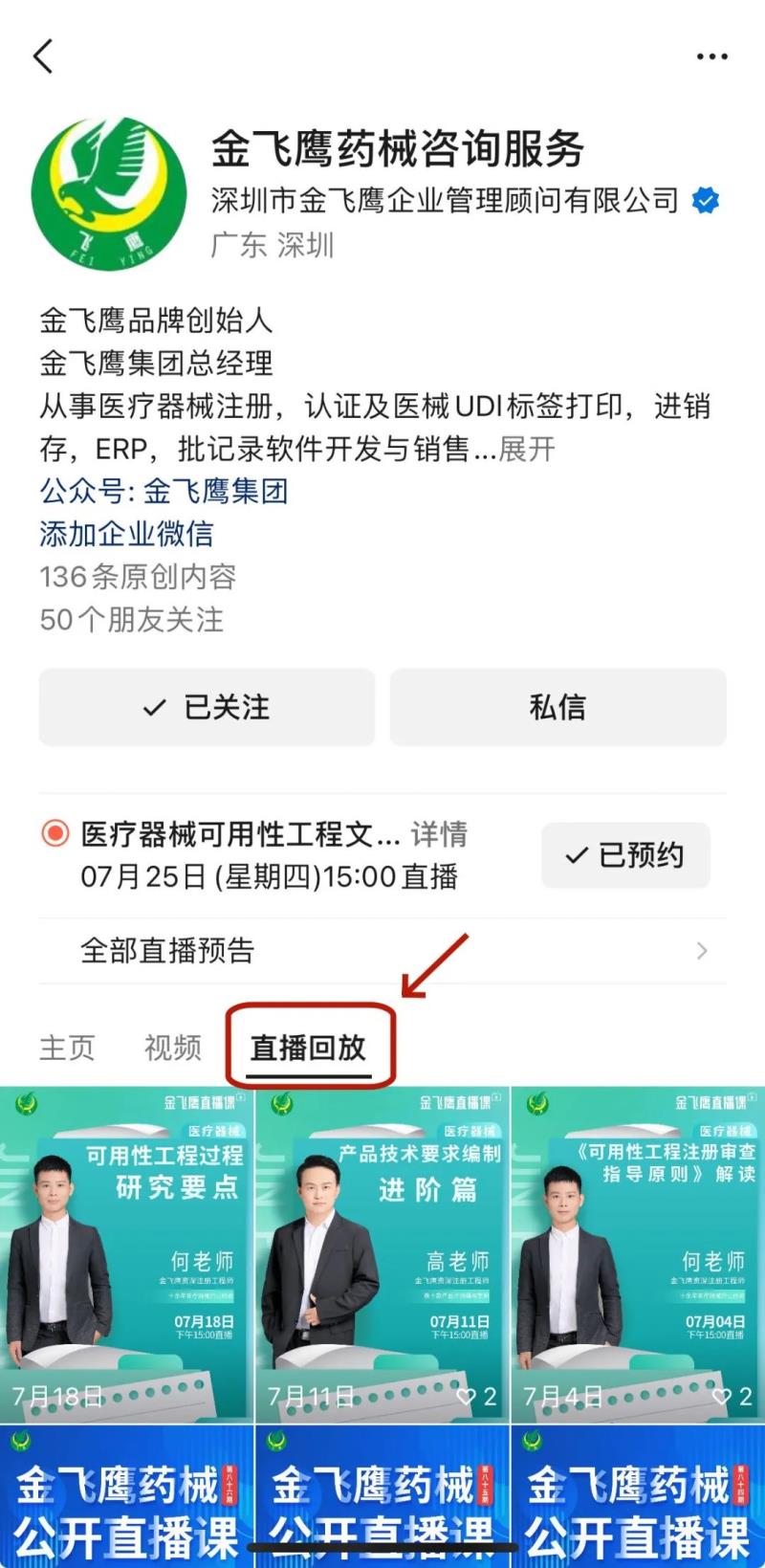Switch to the 主页 tab
765x1568 pixels.
point(67,1048)
